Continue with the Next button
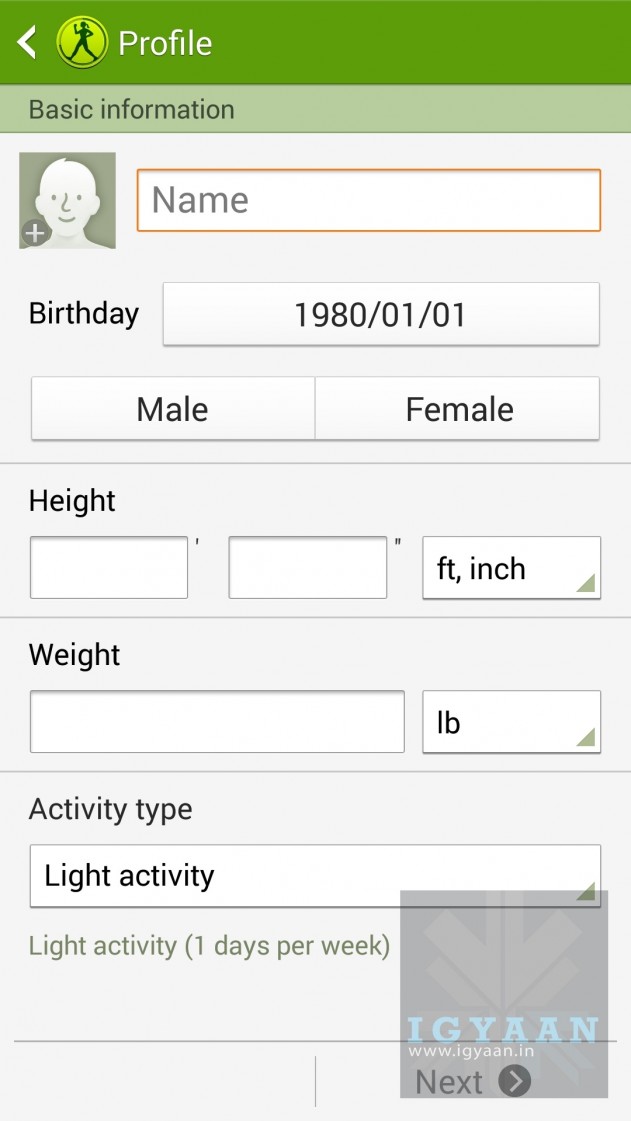Viewport: 631px width, 1121px height. click(x=472, y=1081)
